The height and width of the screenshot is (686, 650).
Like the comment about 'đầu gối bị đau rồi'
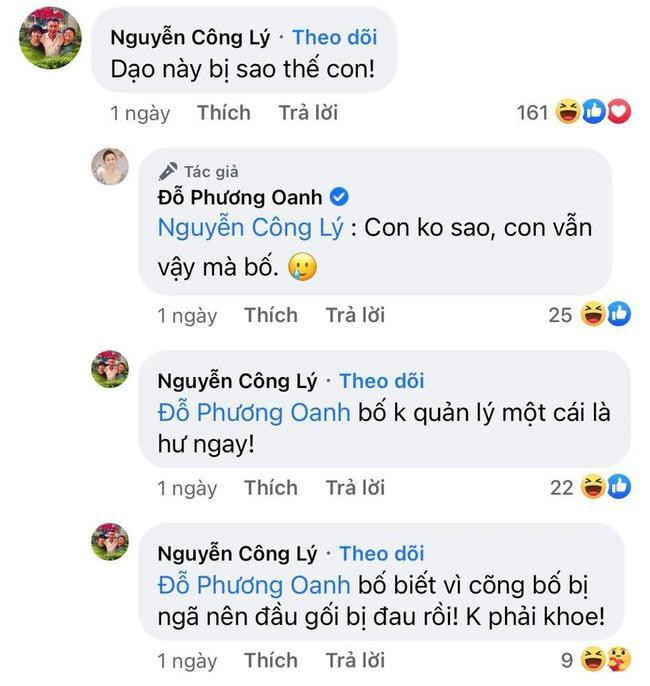[x=271, y=660]
